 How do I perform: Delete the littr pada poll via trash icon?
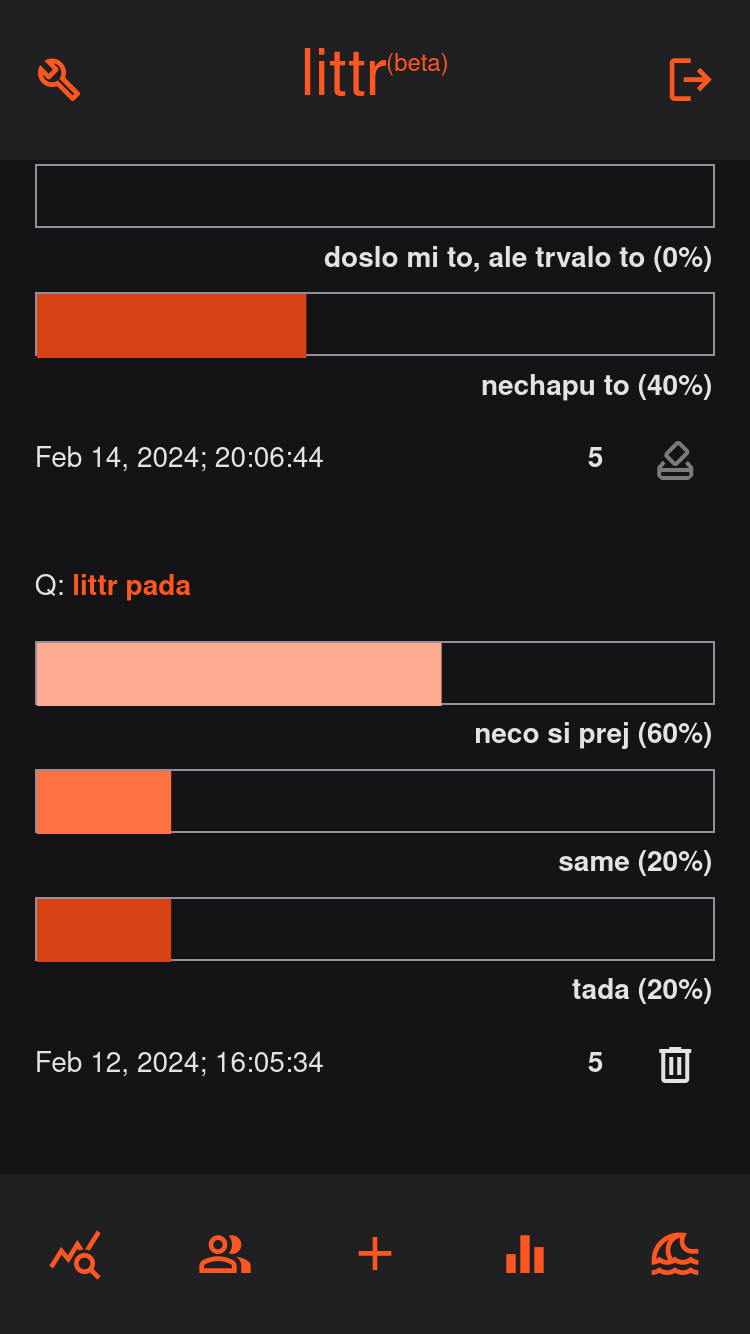(x=675, y=1063)
